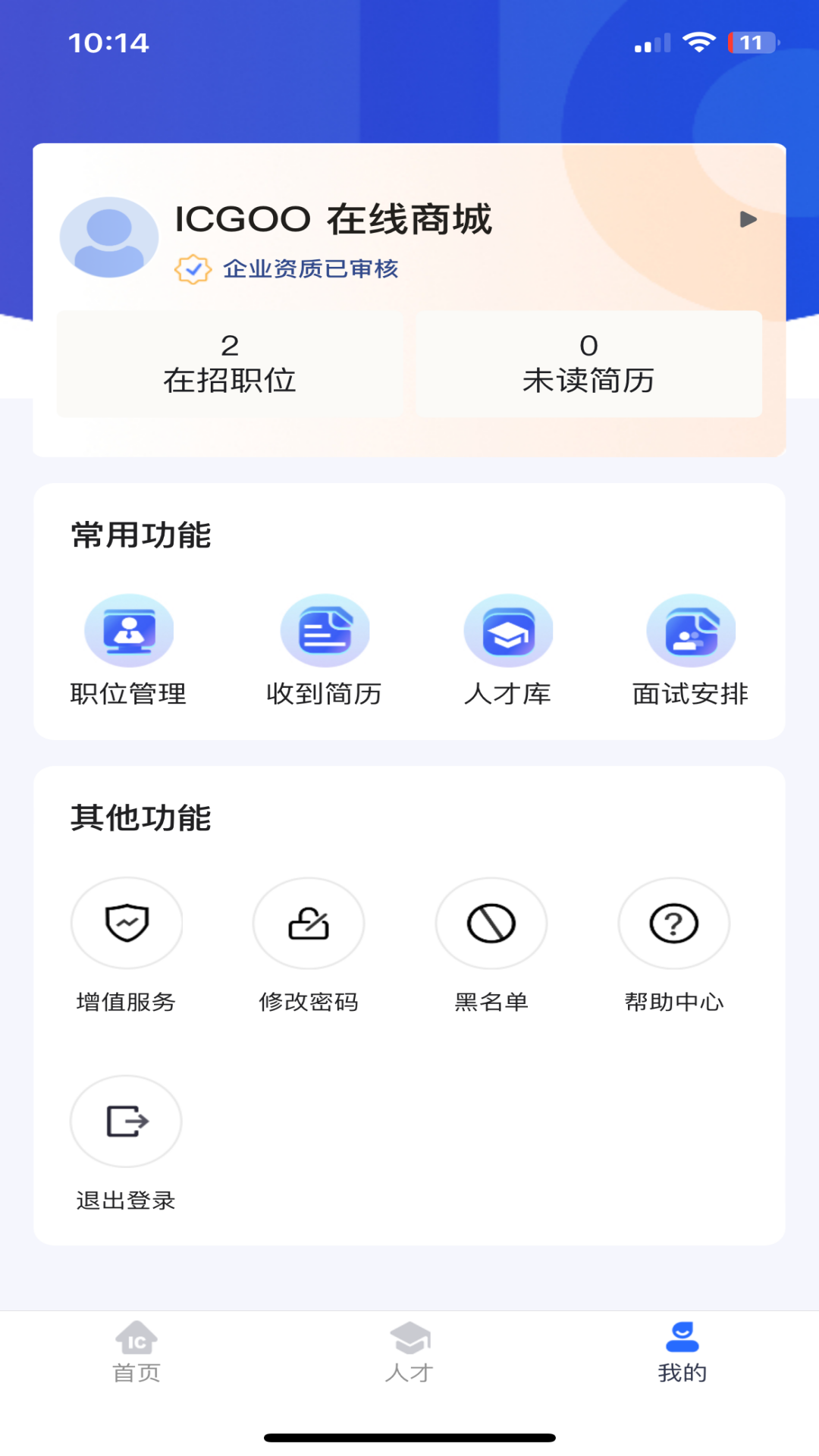The image size is (819, 1456).
Task: Tap the ICGOO 在线商城 company name
Action: [x=334, y=218]
